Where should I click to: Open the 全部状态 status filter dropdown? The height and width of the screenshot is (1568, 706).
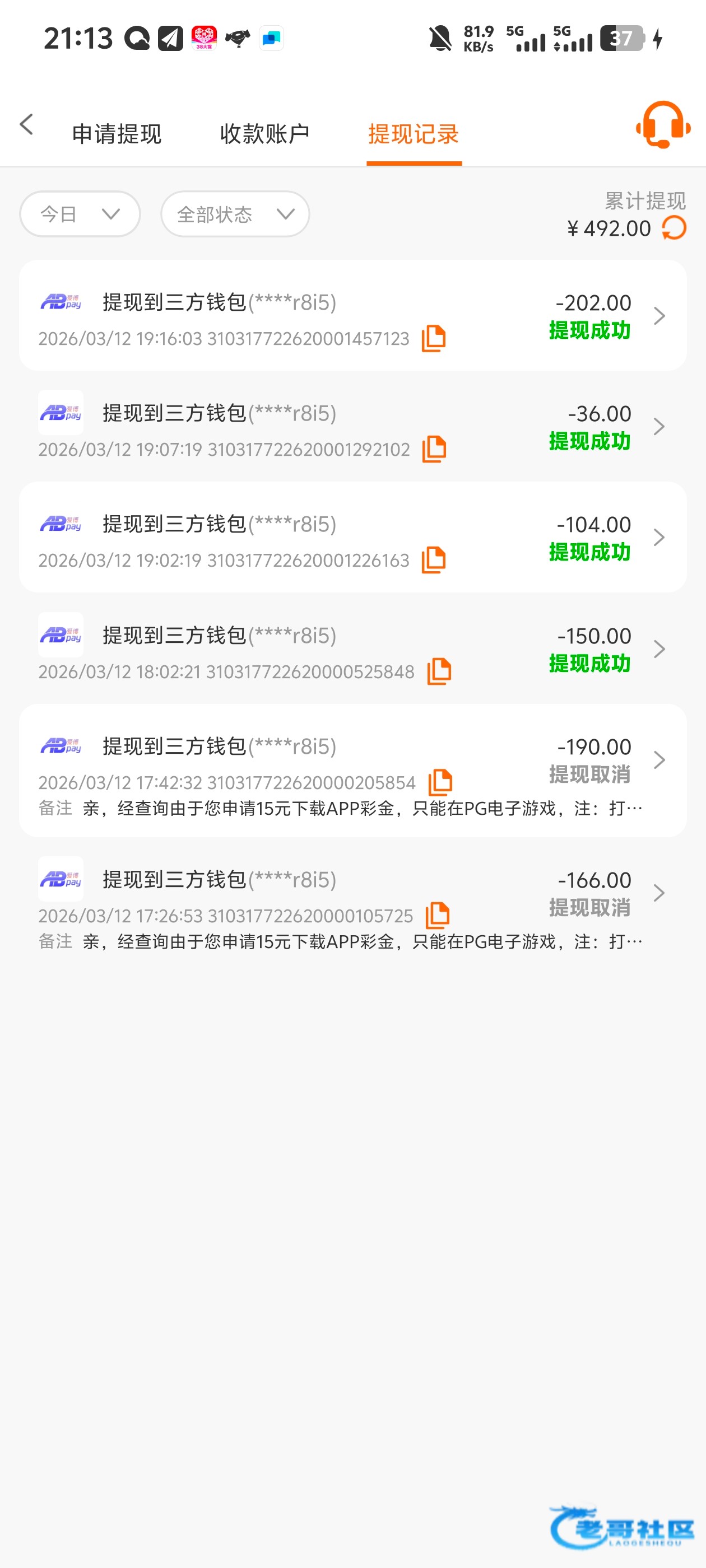[235, 214]
